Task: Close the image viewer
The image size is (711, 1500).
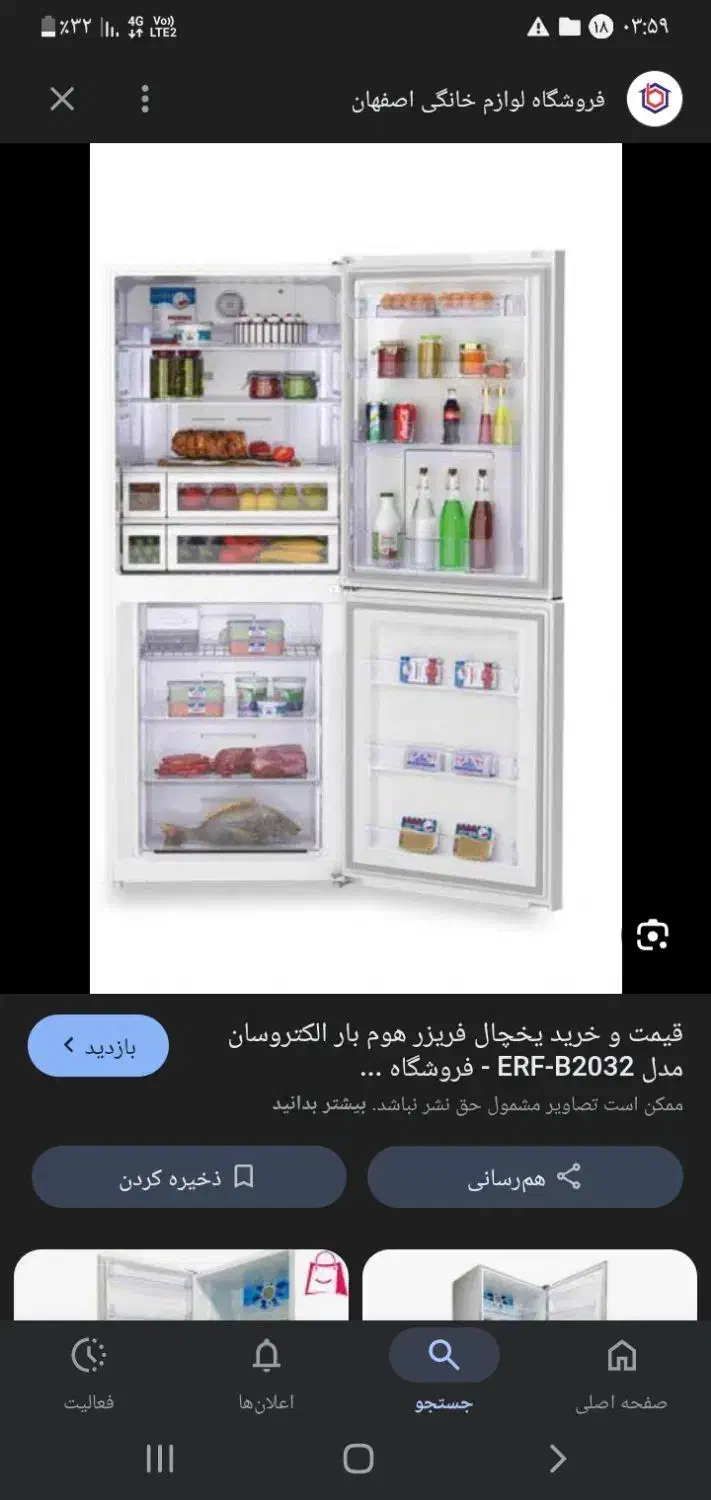Action: pos(62,99)
